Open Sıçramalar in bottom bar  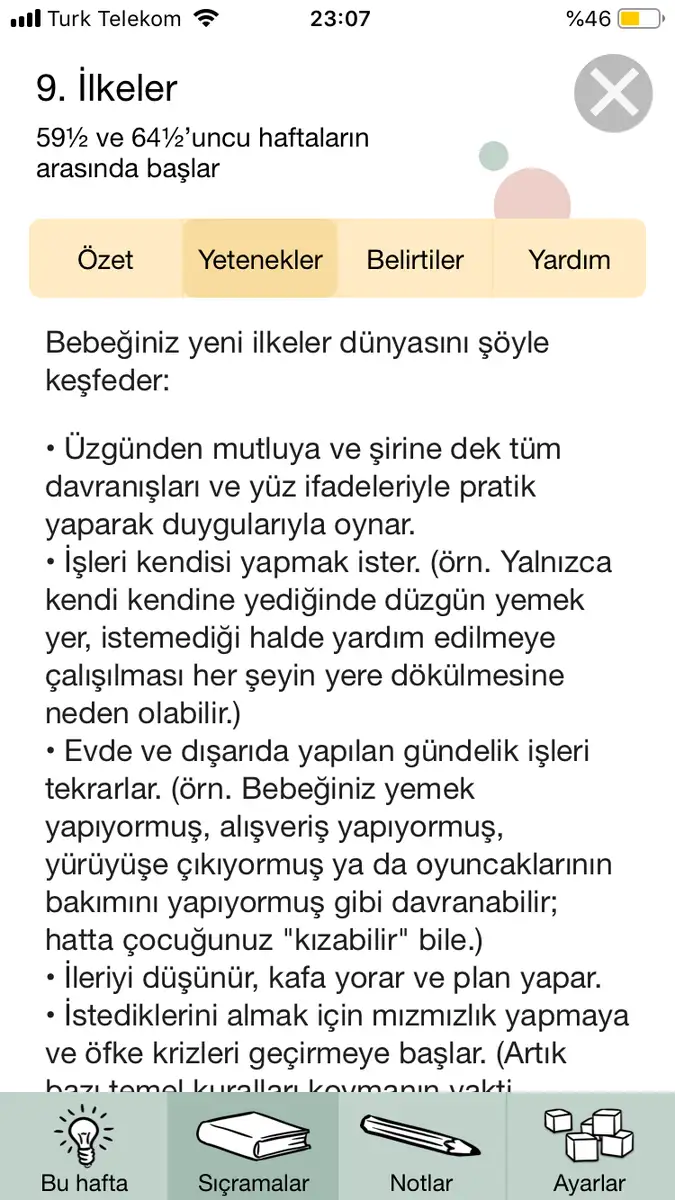253,1147
